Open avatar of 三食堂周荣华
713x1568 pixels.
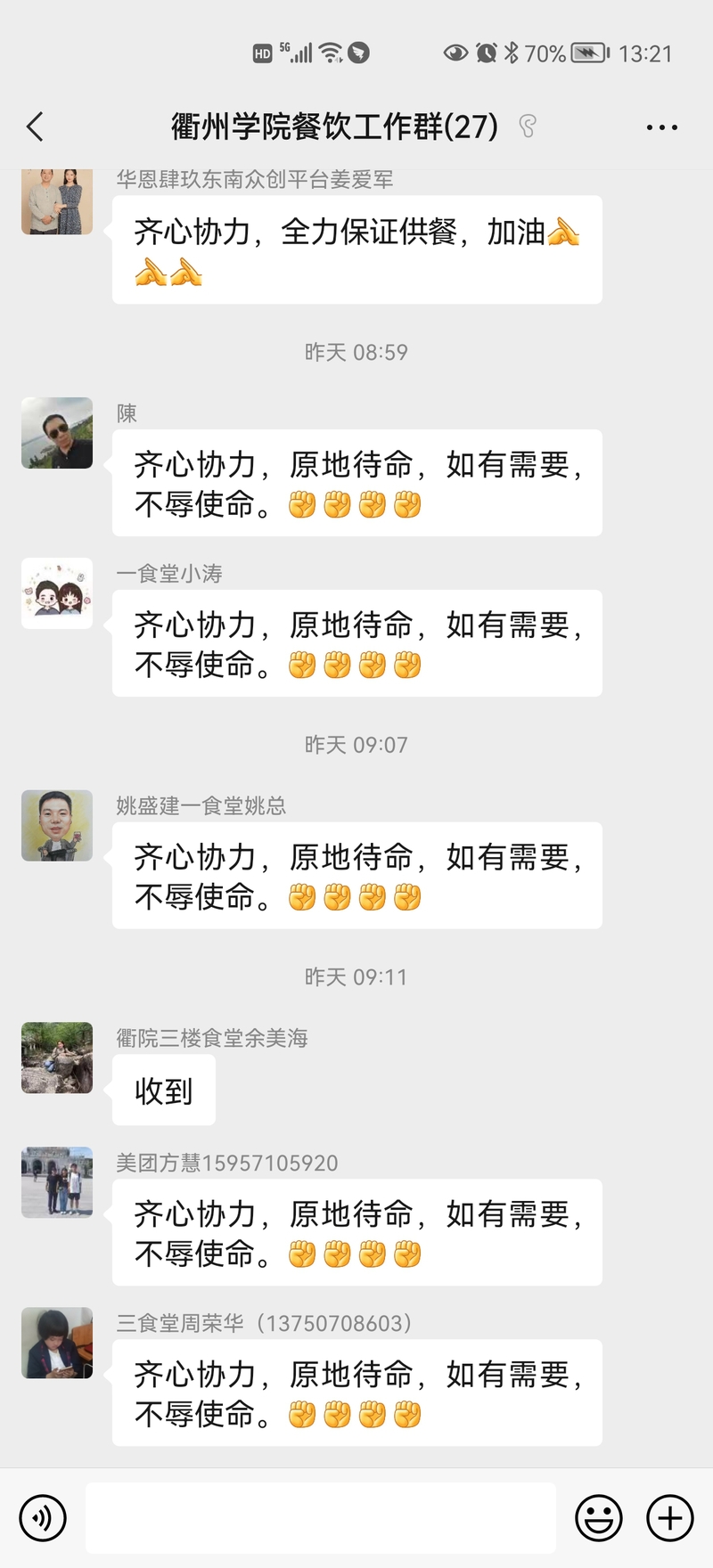click(x=57, y=1343)
